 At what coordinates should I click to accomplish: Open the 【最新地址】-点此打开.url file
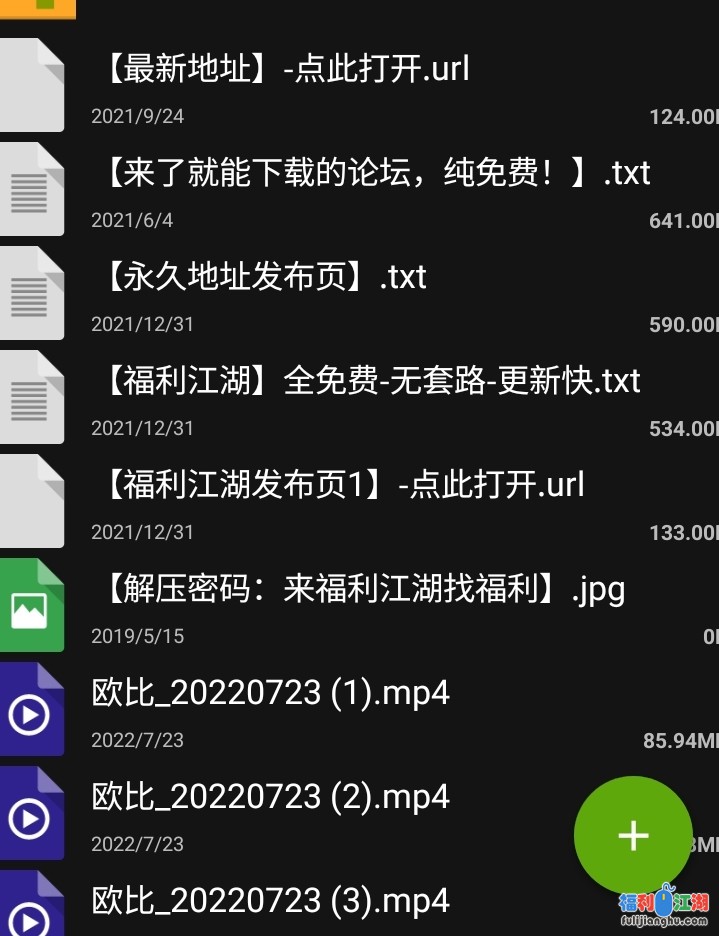pos(285,70)
